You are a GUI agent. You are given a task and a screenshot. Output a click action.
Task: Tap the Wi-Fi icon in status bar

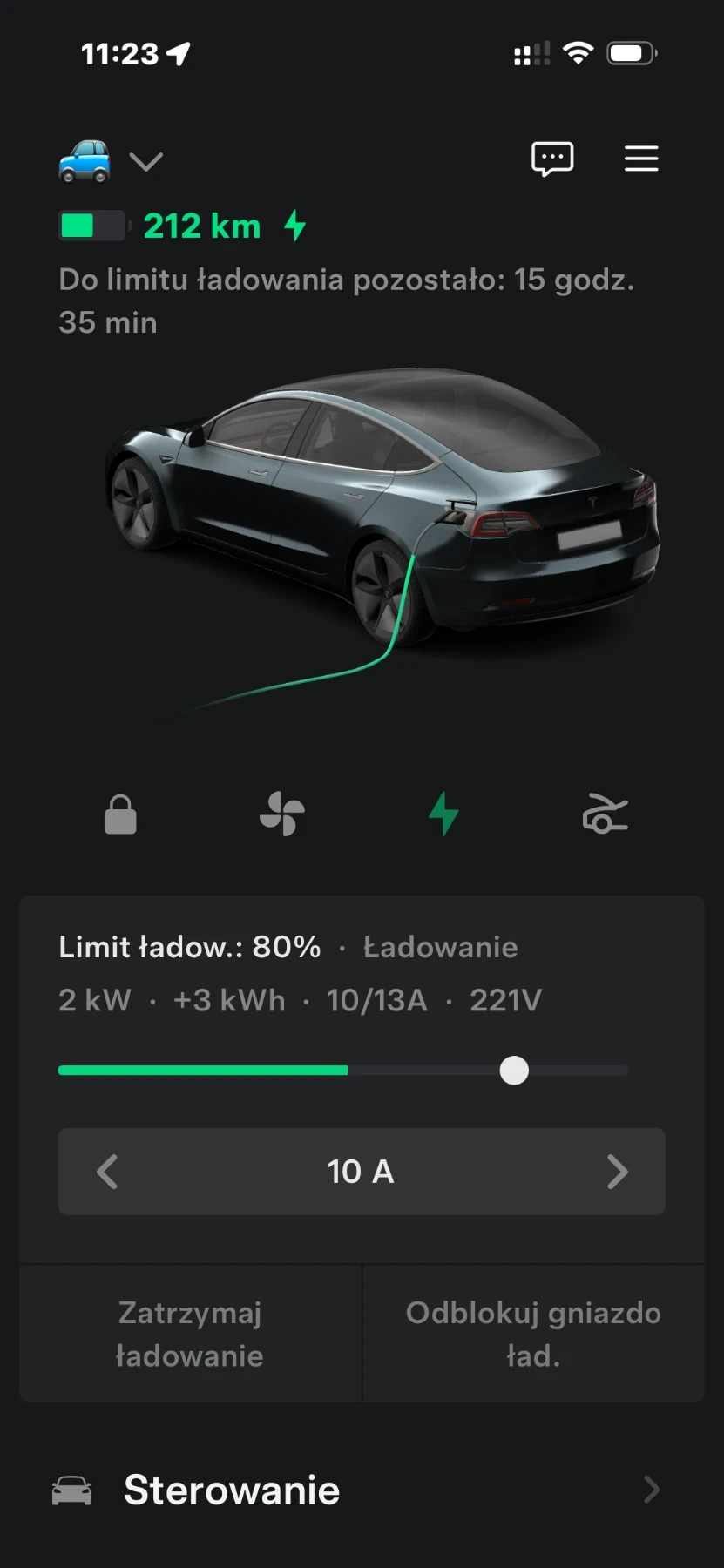click(579, 52)
